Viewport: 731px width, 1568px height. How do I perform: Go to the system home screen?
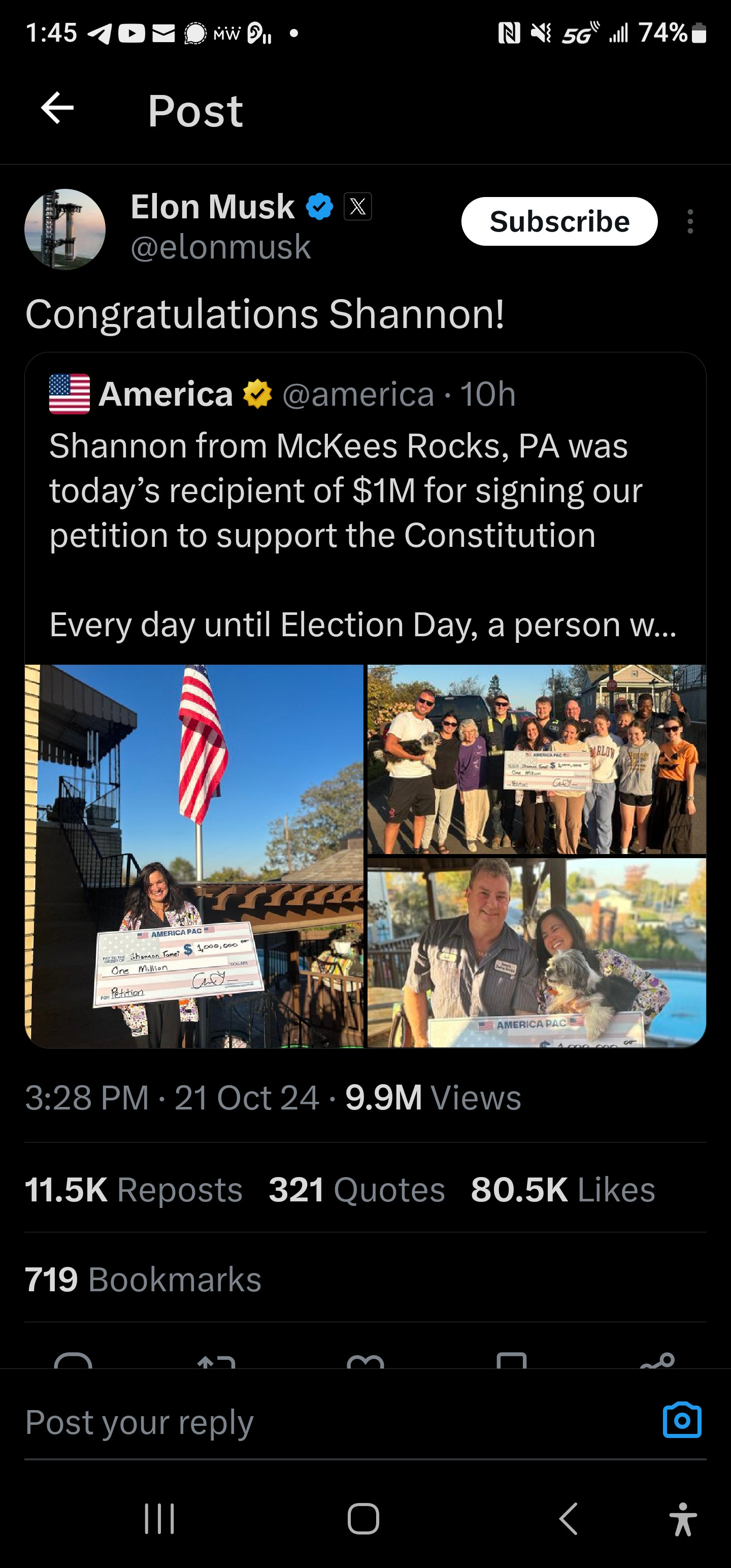363,1518
